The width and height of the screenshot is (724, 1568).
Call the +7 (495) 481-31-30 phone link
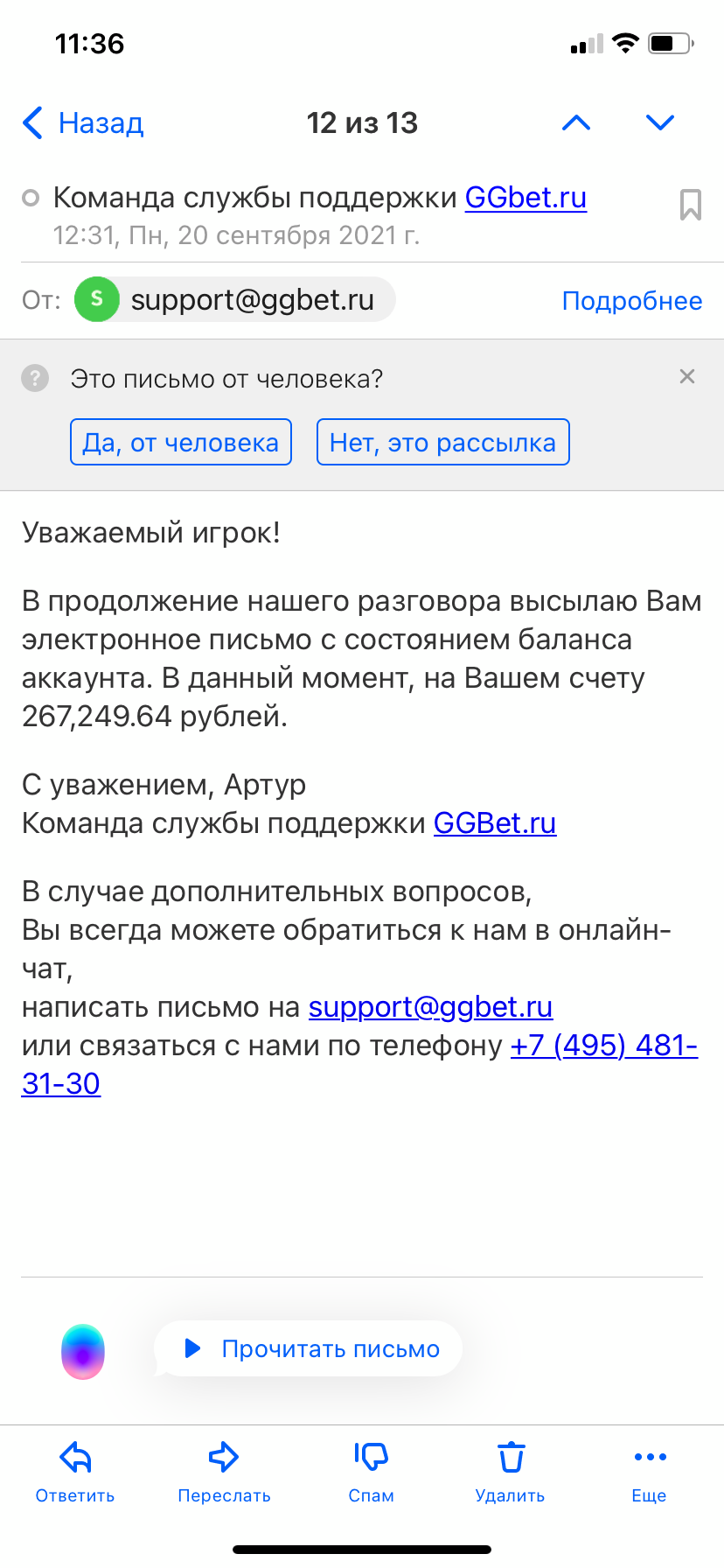coord(603,1046)
